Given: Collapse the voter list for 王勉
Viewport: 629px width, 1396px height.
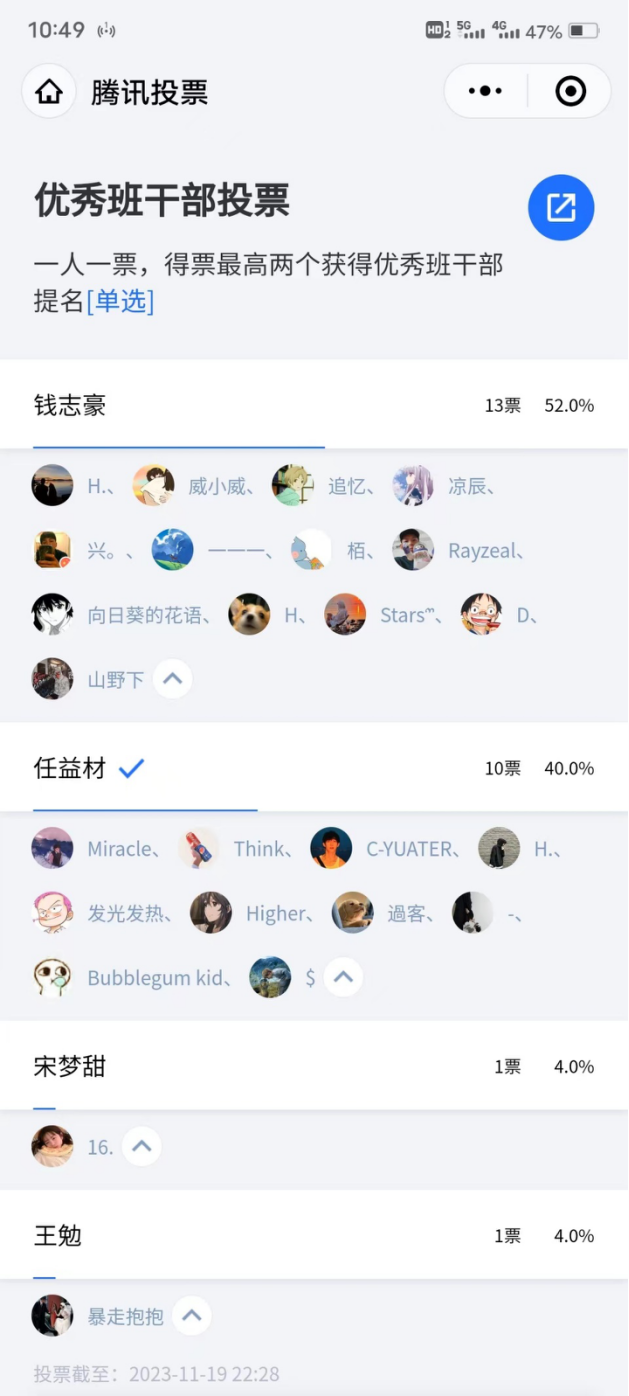Looking at the screenshot, I should (x=192, y=1315).
